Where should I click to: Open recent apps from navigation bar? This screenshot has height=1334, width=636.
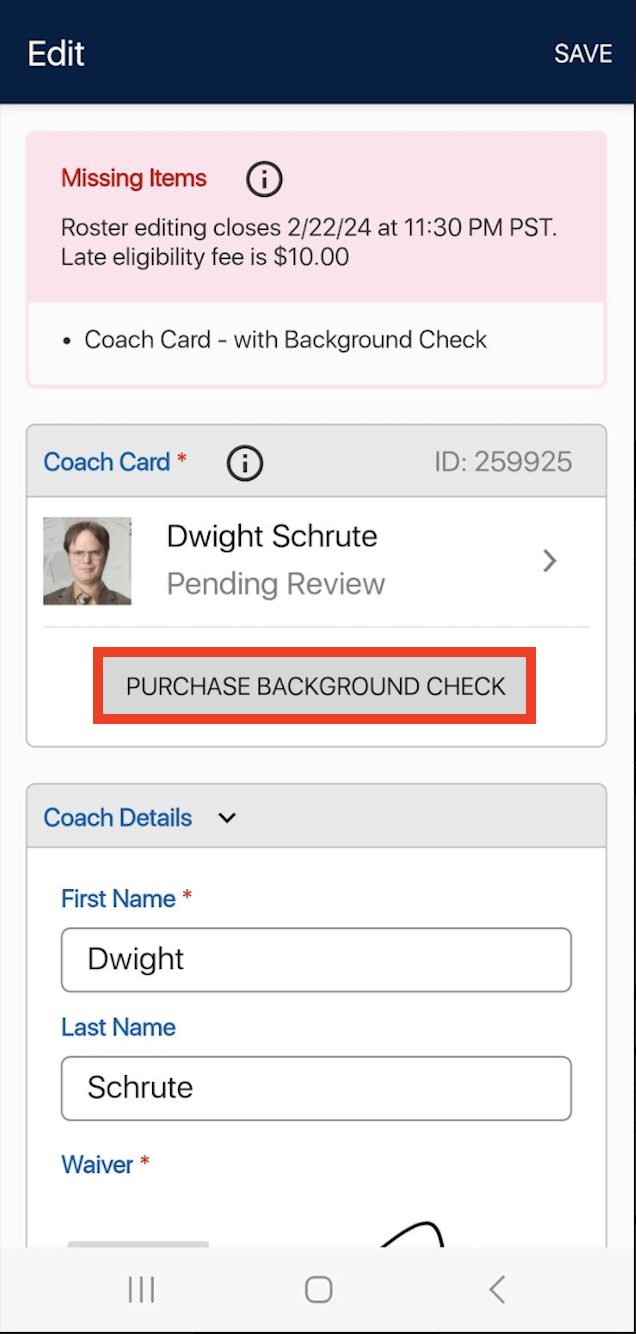141,1290
